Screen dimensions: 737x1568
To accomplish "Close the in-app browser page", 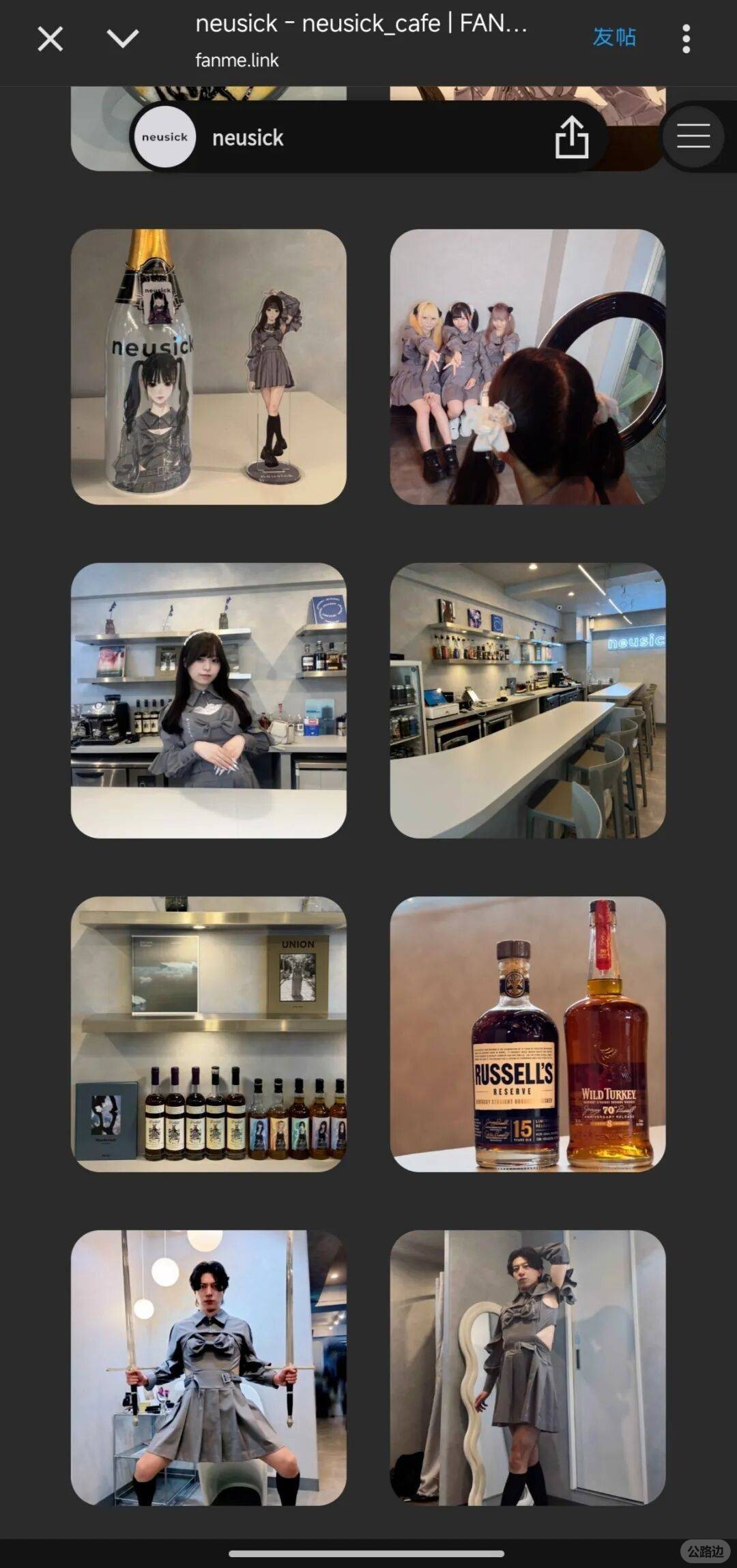I will coord(50,39).
